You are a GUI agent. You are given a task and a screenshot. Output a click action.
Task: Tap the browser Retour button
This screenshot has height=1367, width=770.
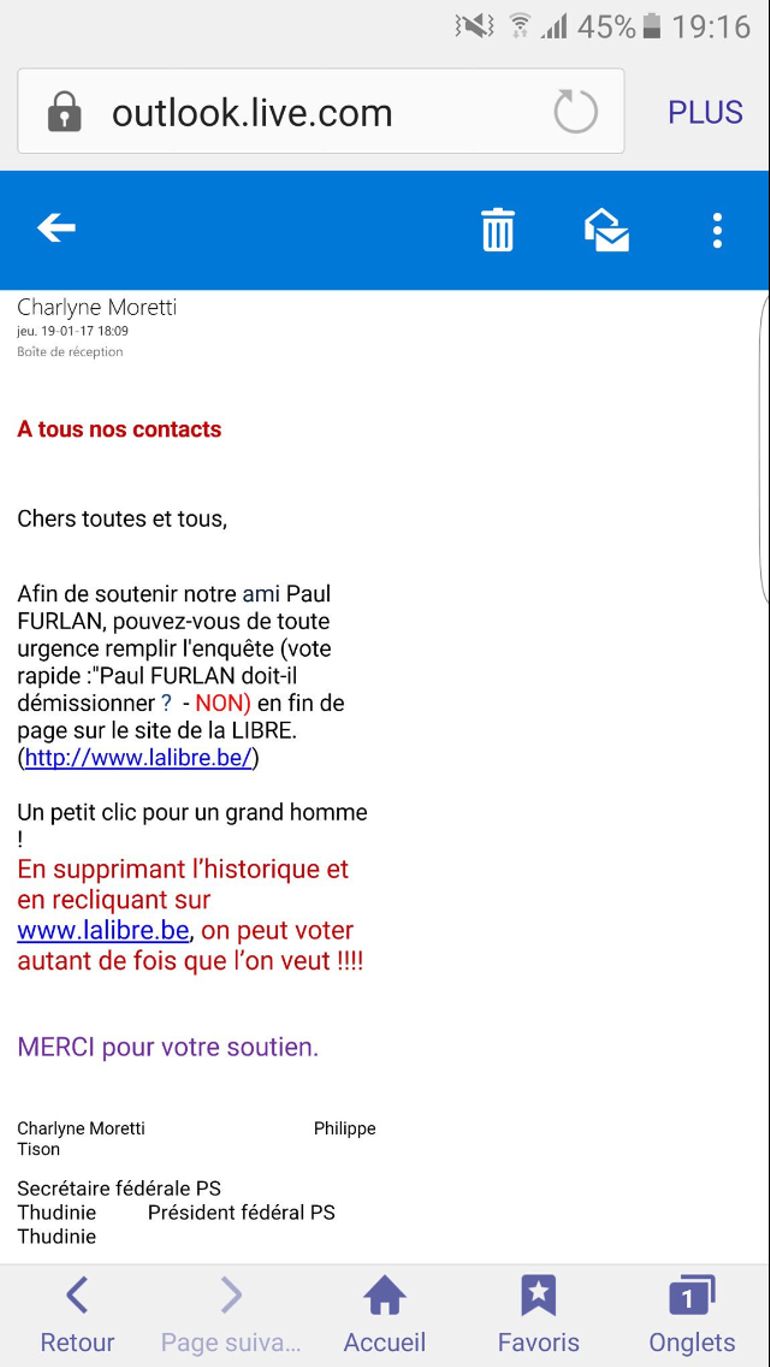pos(77,1314)
